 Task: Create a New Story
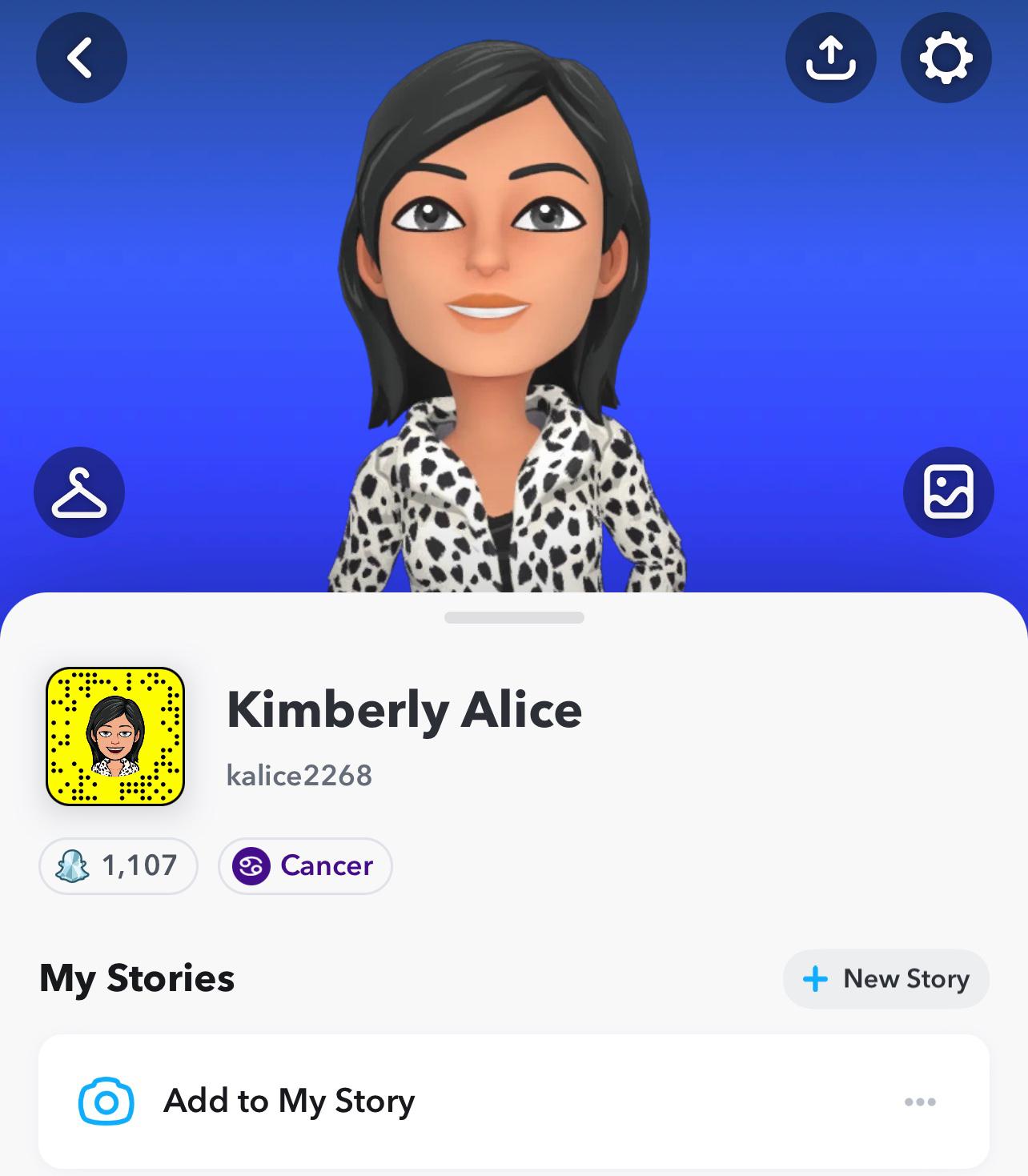click(885, 978)
